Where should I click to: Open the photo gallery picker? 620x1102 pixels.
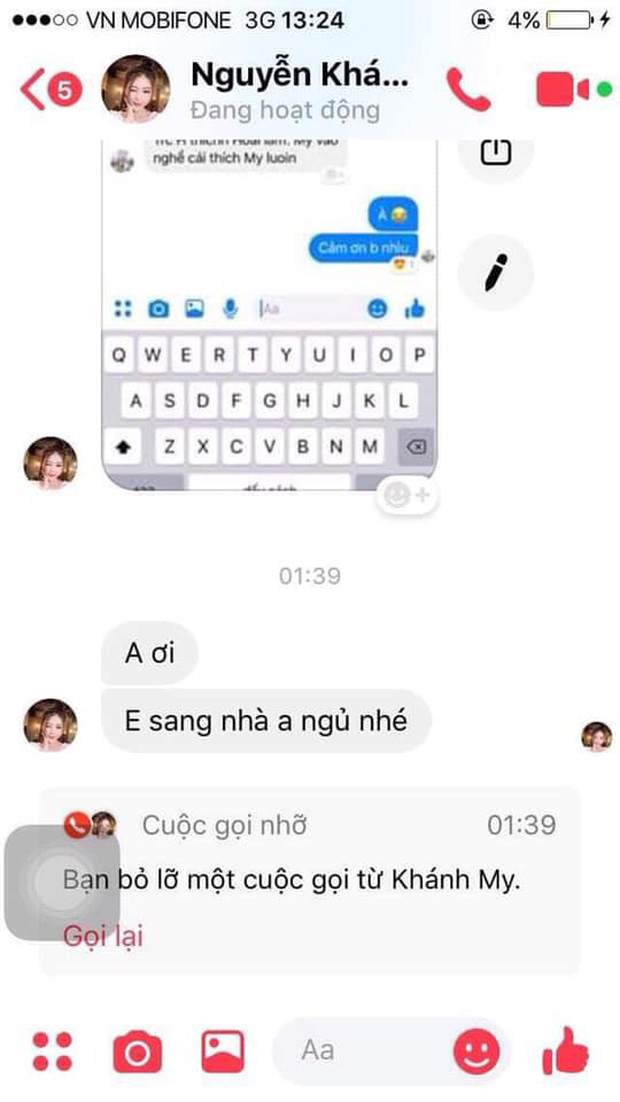coord(223,1051)
